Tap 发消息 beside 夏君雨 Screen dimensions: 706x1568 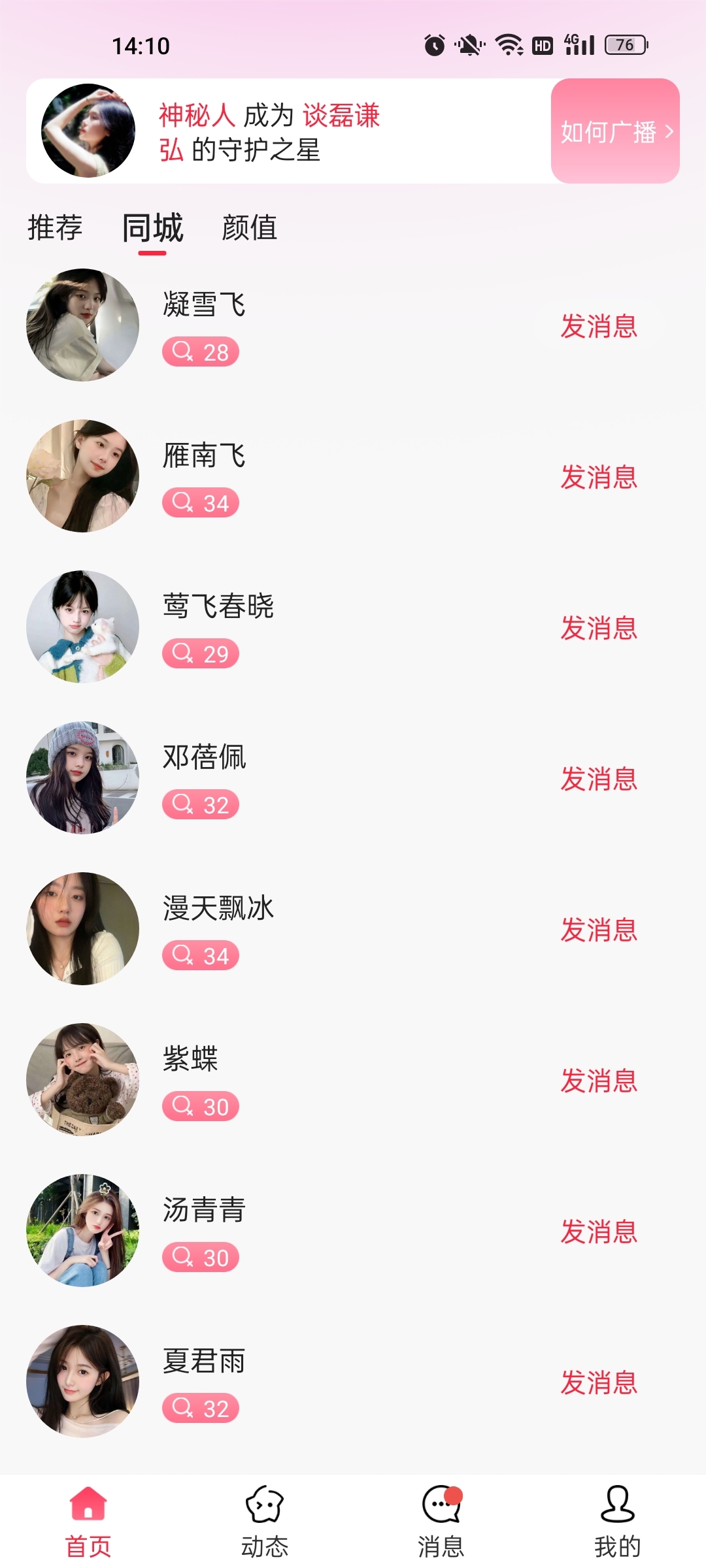pyautogui.click(x=599, y=1382)
